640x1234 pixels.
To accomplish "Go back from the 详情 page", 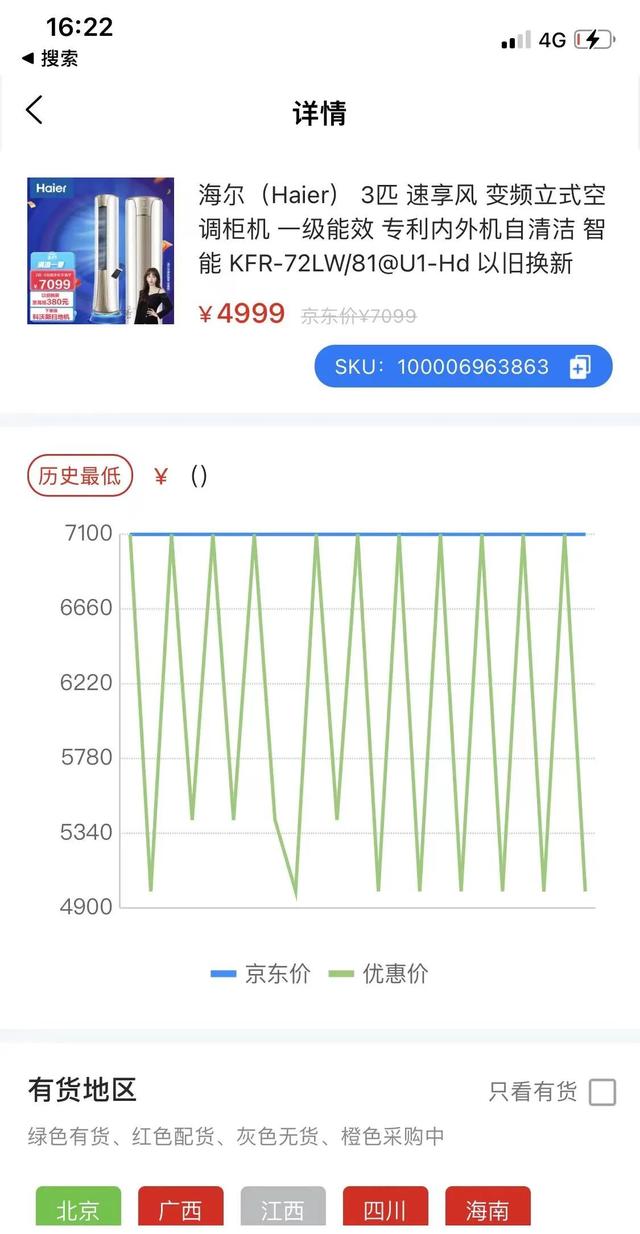I will 35,110.
